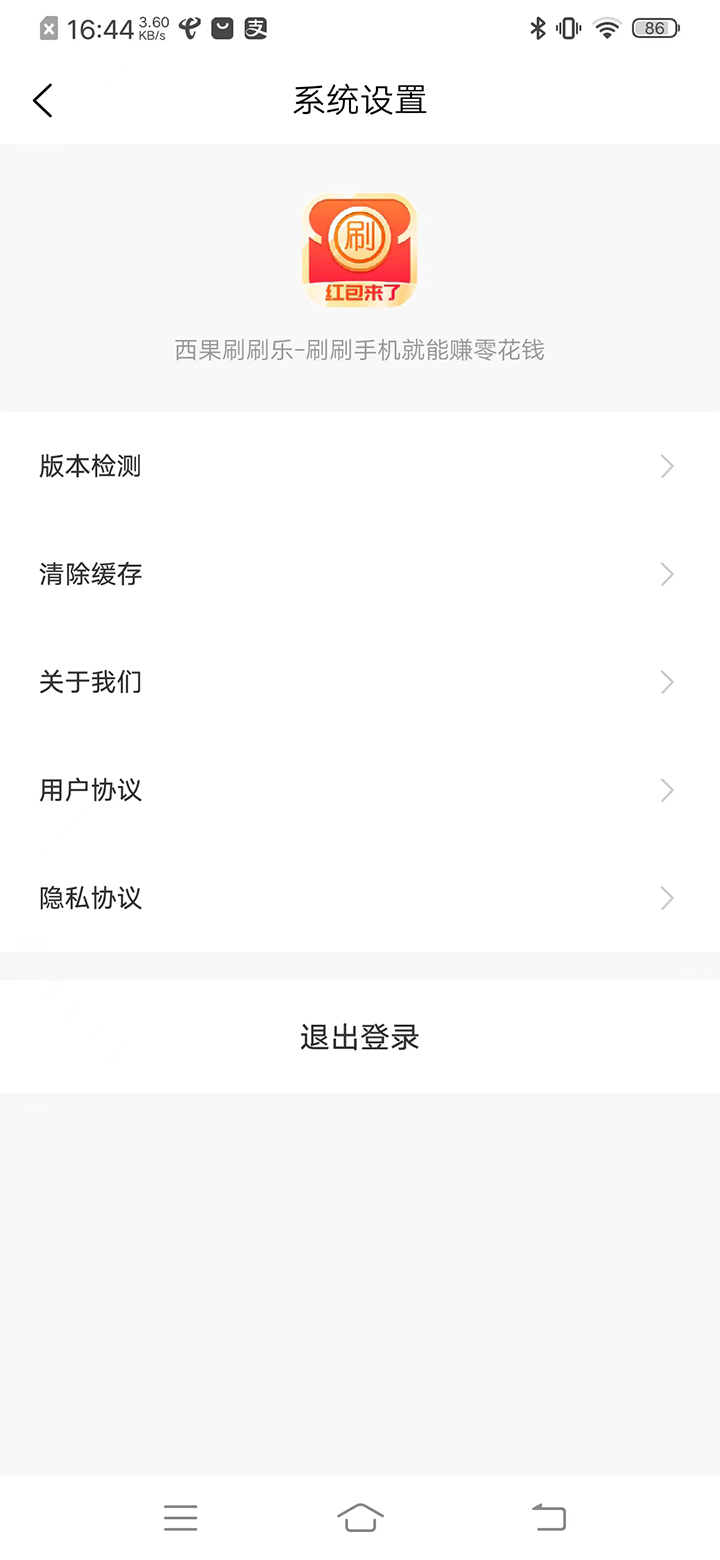Image resolution: width=720 pixels, height=1560 pixels.
Task: Open 版本检测 to check for updates
Action: pos(360,466)
